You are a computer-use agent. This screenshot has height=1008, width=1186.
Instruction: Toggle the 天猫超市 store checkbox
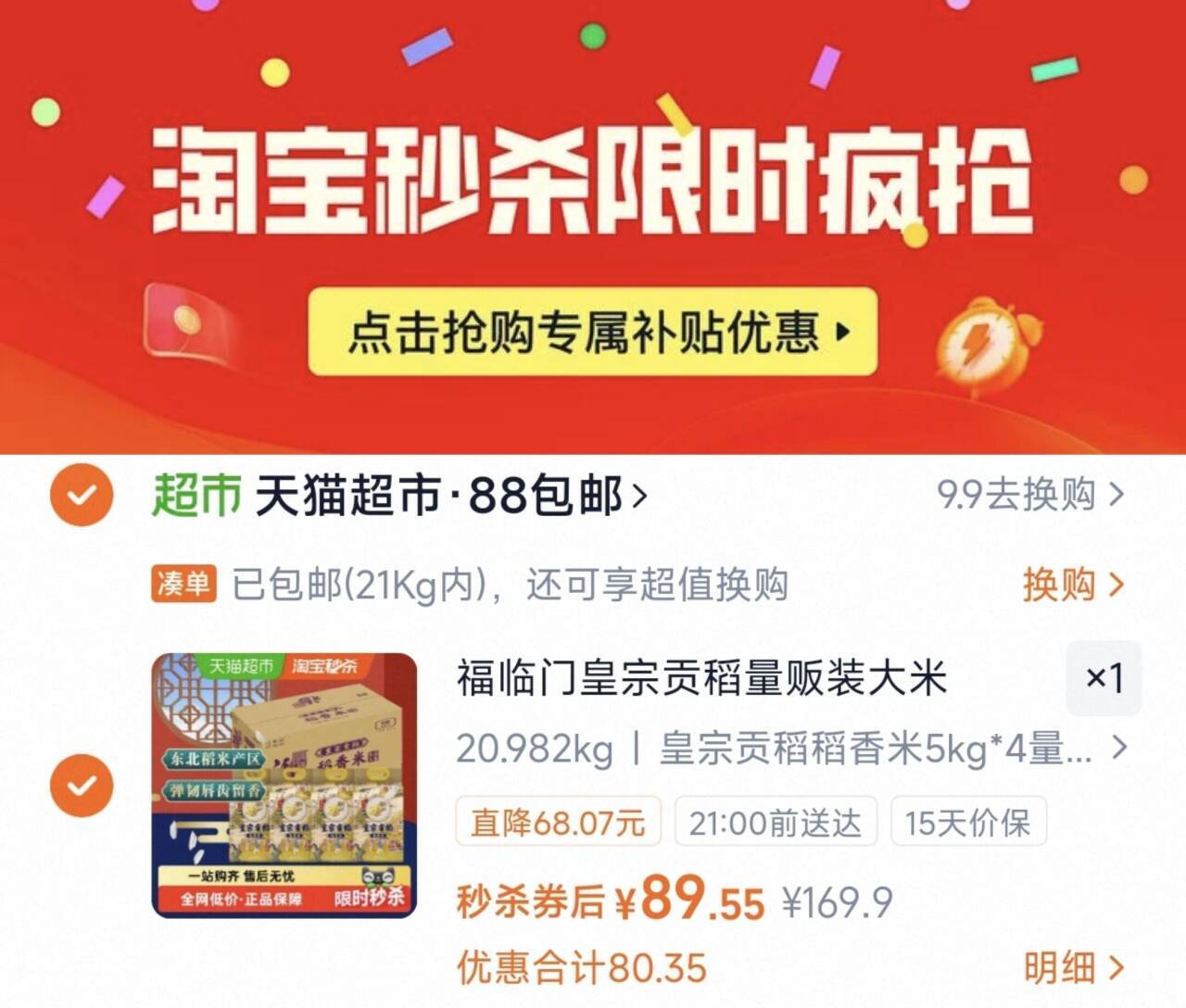click(x=82, y=495)
